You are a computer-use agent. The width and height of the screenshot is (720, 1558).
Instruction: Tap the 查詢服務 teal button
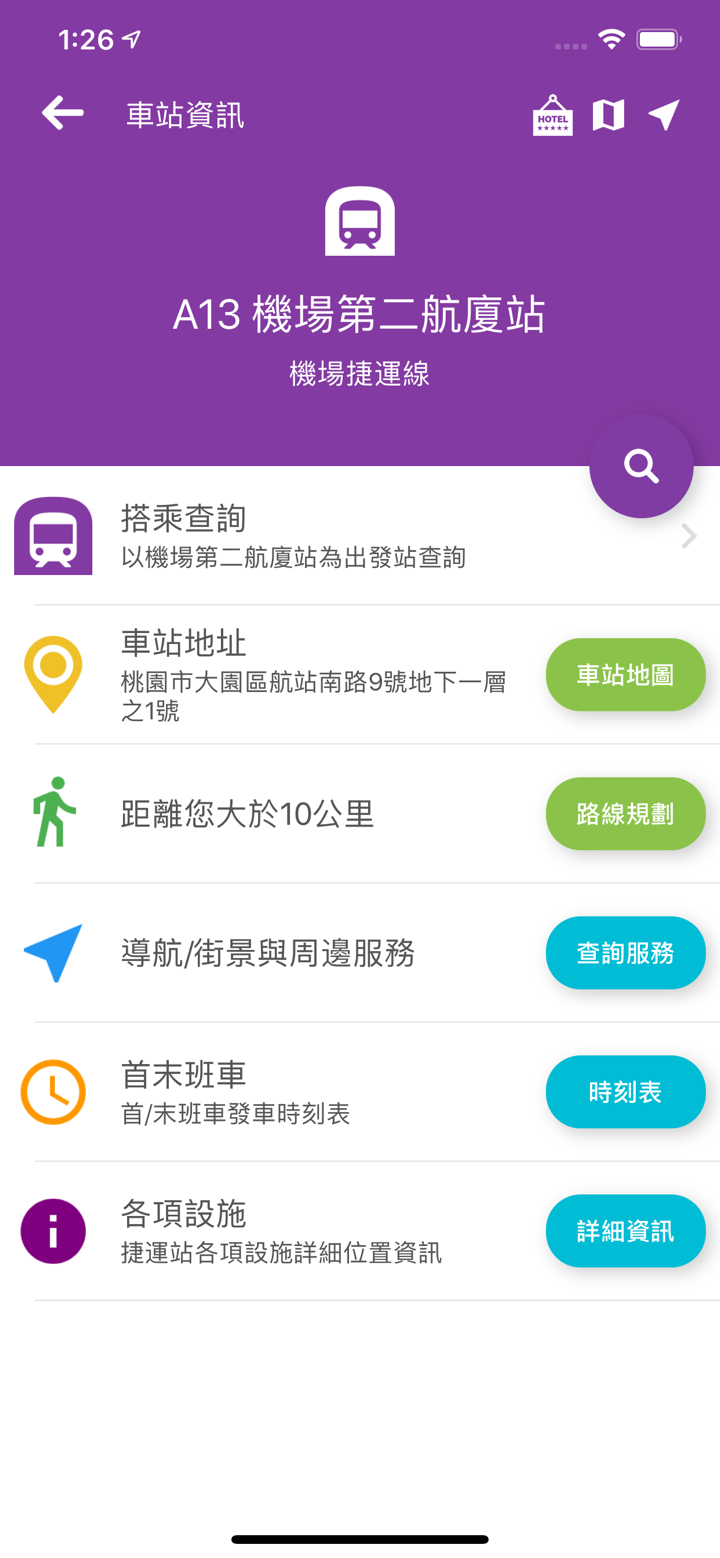click(625, 952)
